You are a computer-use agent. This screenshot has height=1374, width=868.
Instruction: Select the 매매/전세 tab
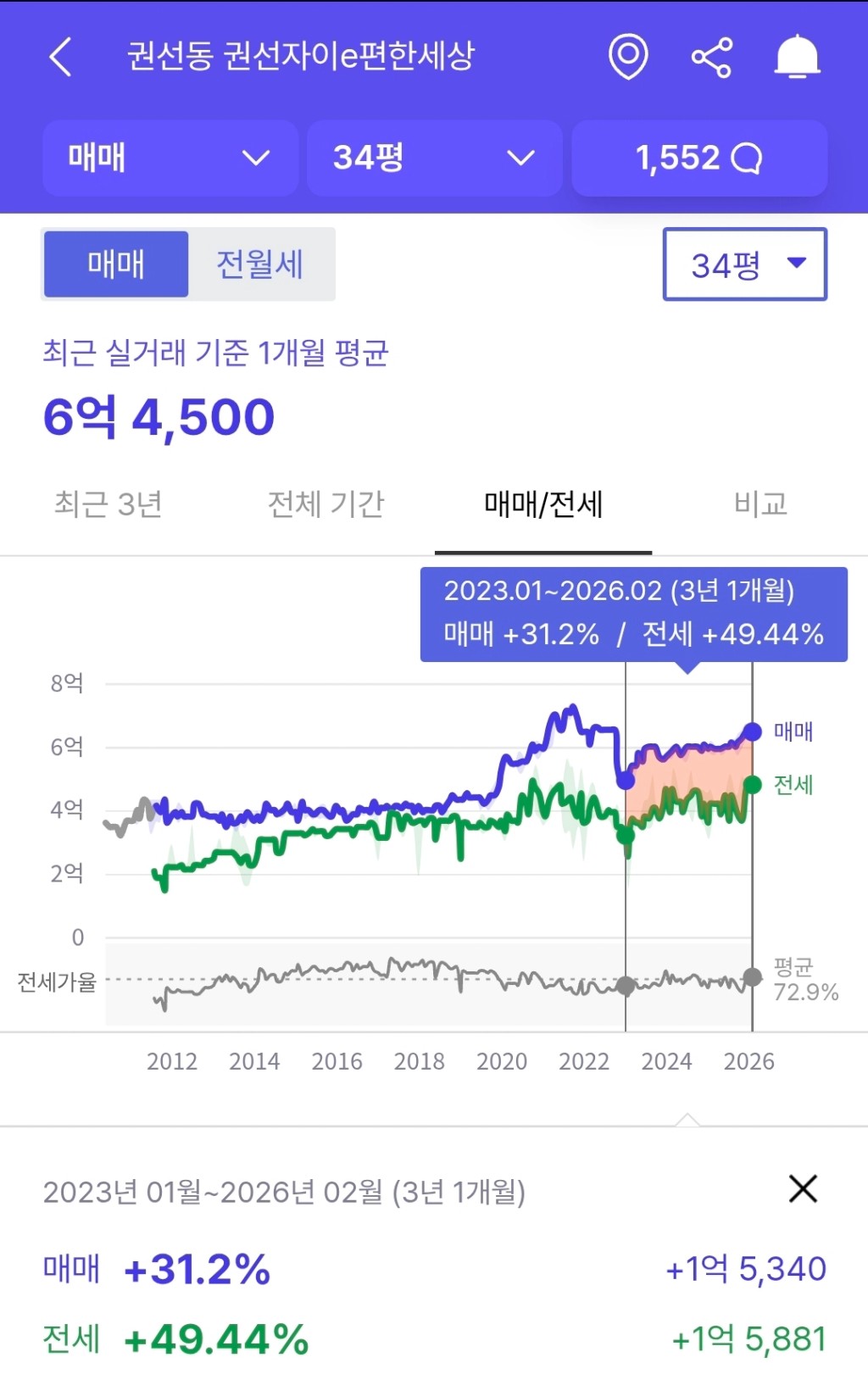543,504
